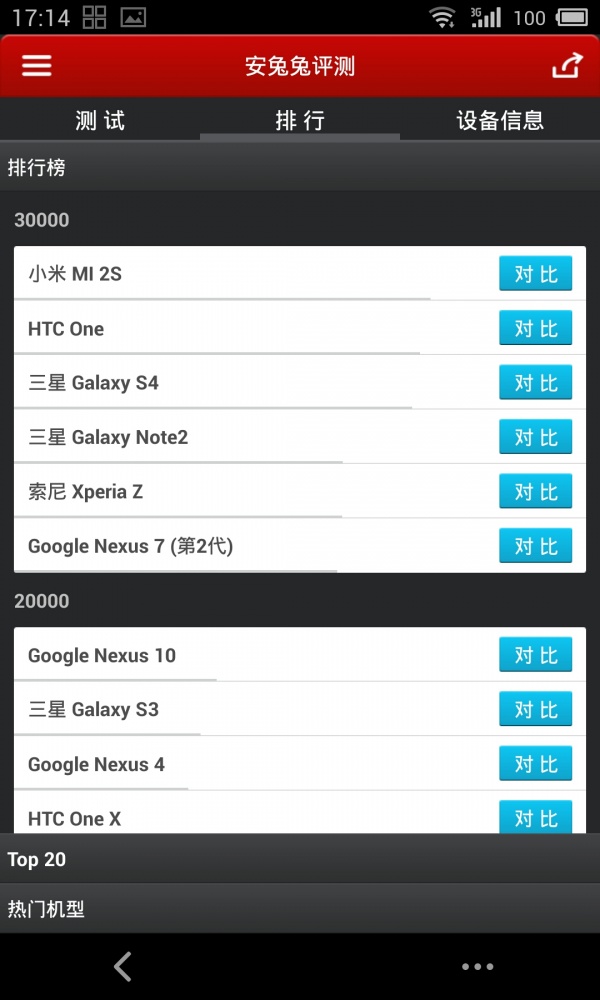Compare with Google Nexus 7 (第2代)
This screenshot has width=600, height=1000.
535,546
